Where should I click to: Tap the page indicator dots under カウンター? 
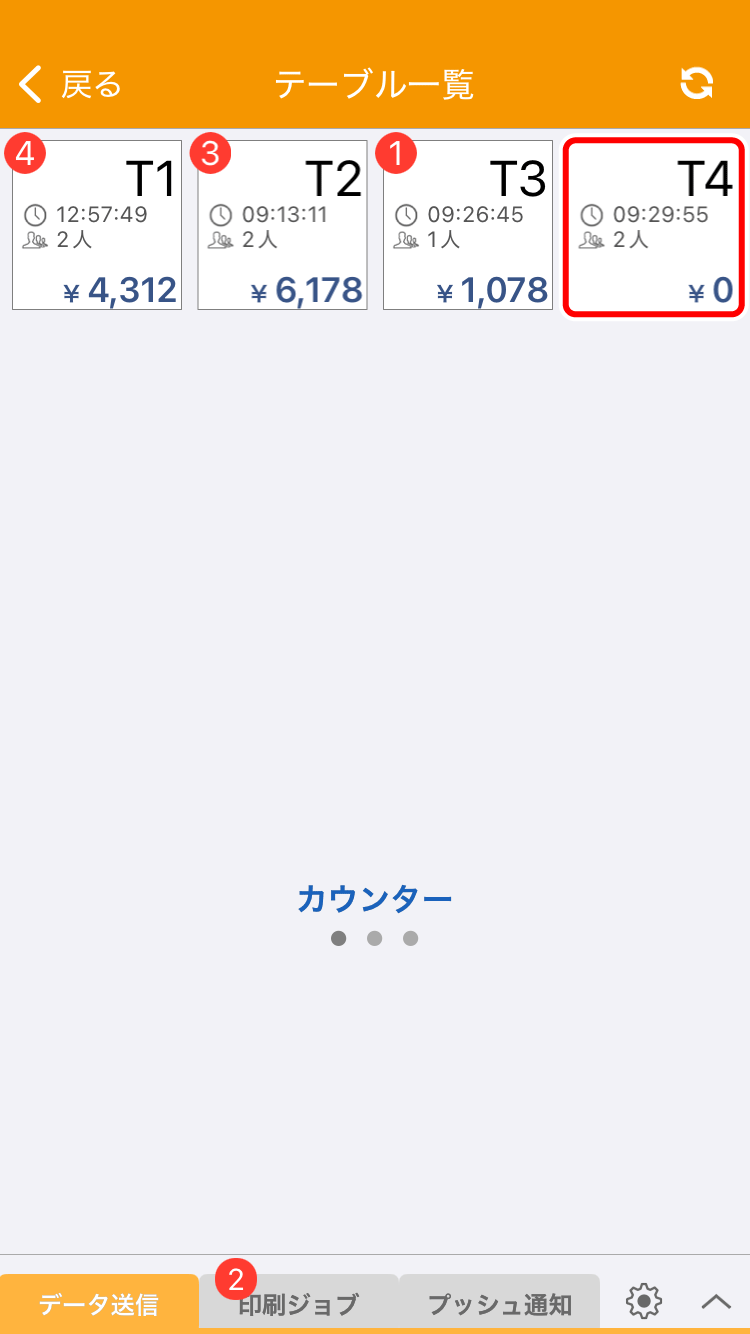pyautogui.click(x=374, y=938)
